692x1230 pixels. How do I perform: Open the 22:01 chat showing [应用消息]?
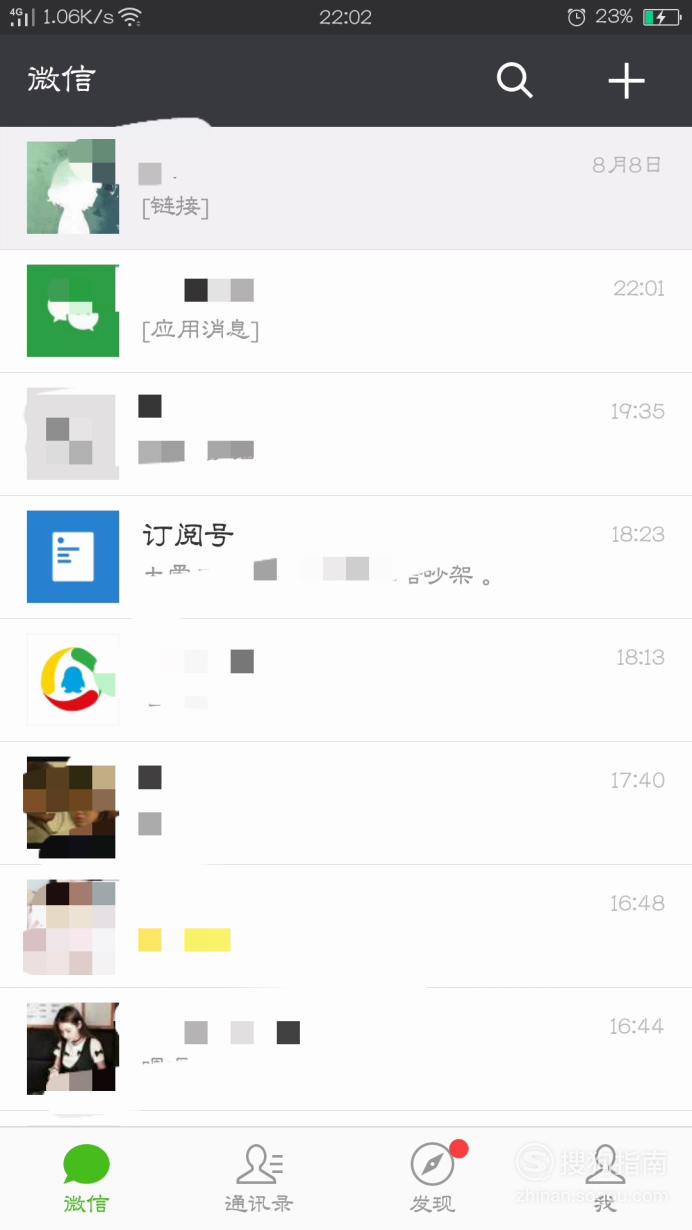coord(346,311)
